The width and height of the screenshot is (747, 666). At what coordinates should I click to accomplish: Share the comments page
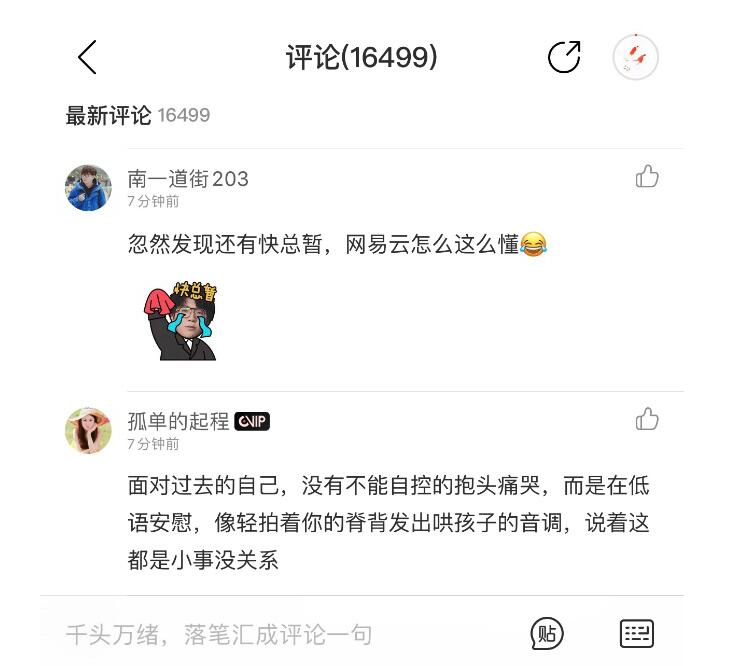tap(564, 57)
